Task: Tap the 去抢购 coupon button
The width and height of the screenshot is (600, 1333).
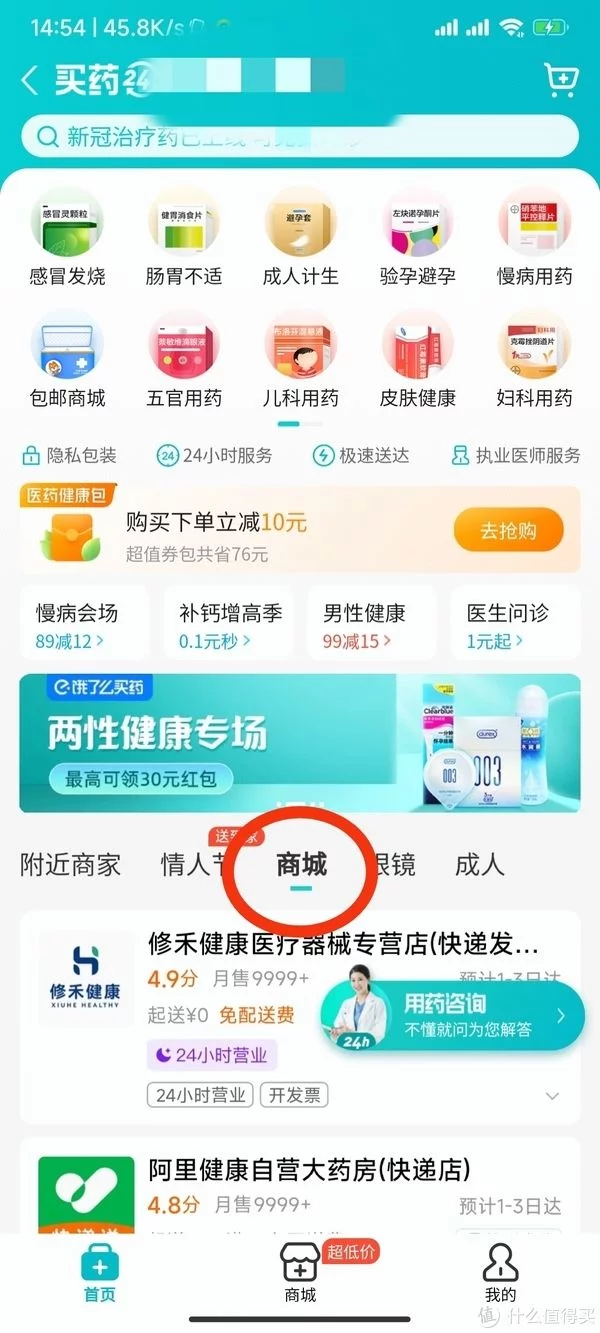Action: coord(508,531)
